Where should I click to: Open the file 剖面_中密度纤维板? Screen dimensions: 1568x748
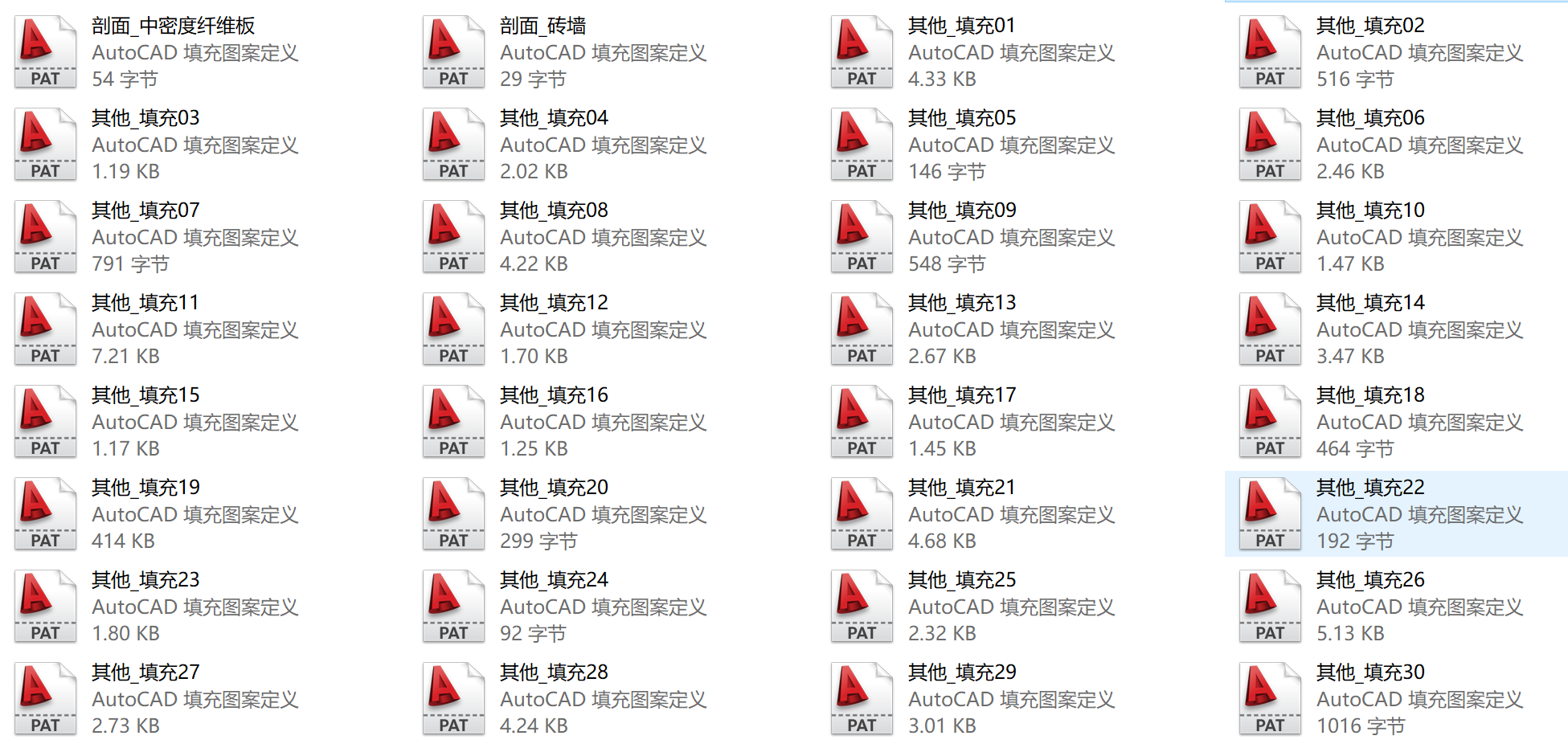pyautogui.click(x=46, y=52)
